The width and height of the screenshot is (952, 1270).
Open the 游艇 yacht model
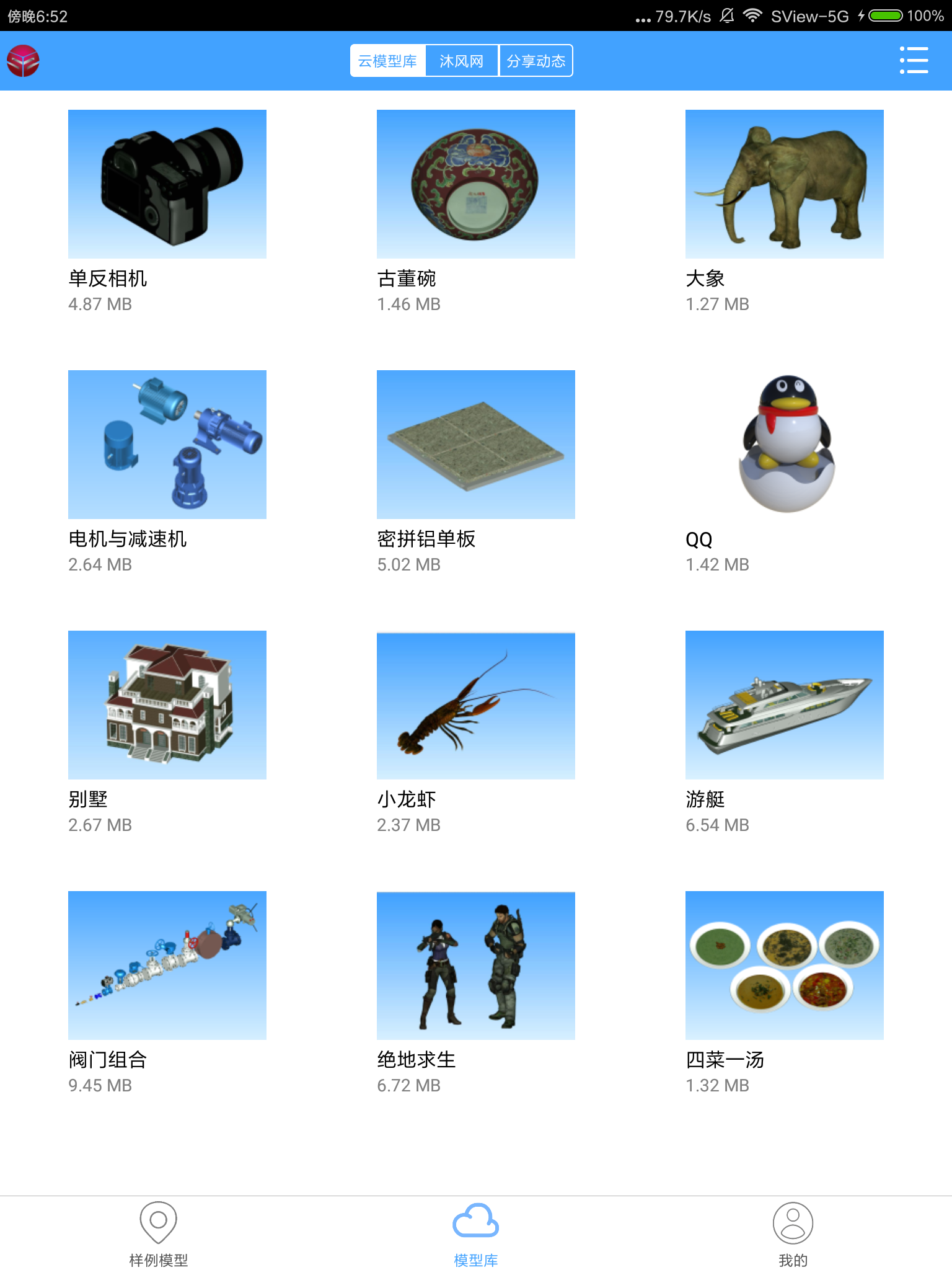click(x=785, y=705)
